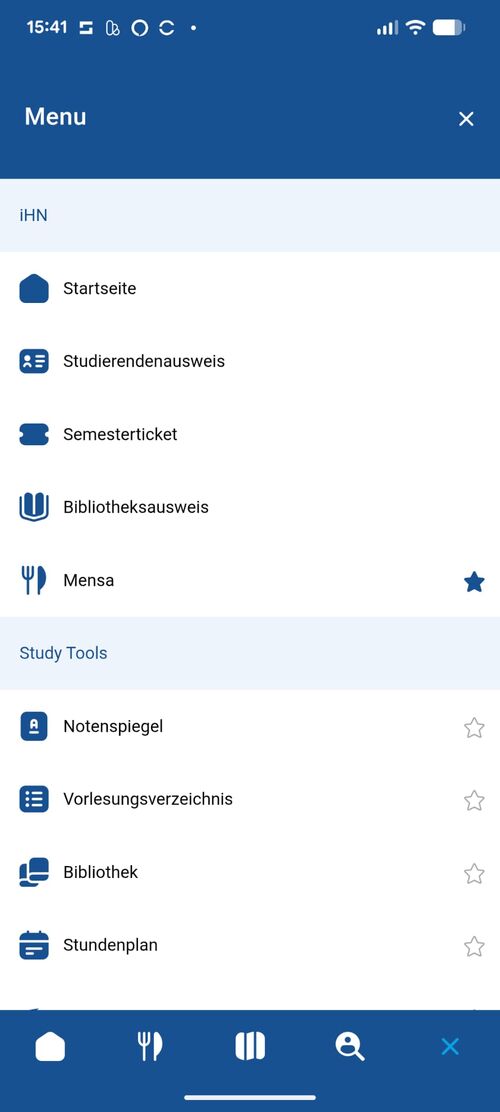The height and width of the screenshot is (1112, 500).
Task: Go to home via bottom bar icon
Action: tap(50, 1047)
